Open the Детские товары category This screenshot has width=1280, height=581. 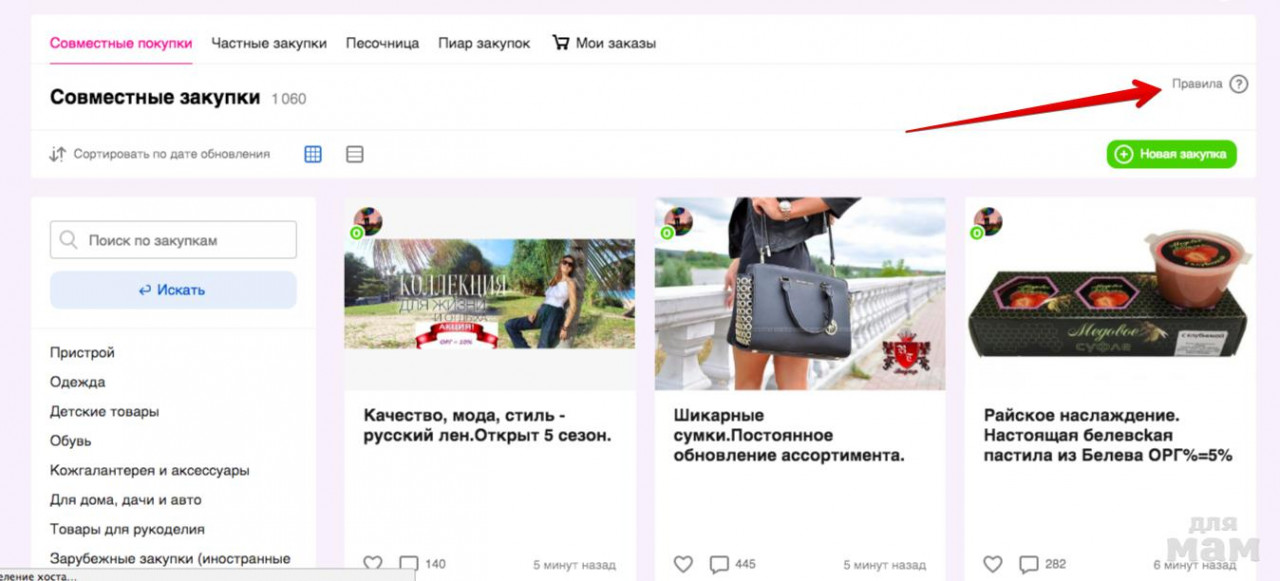pyautogui.click(x=104, y=411)
